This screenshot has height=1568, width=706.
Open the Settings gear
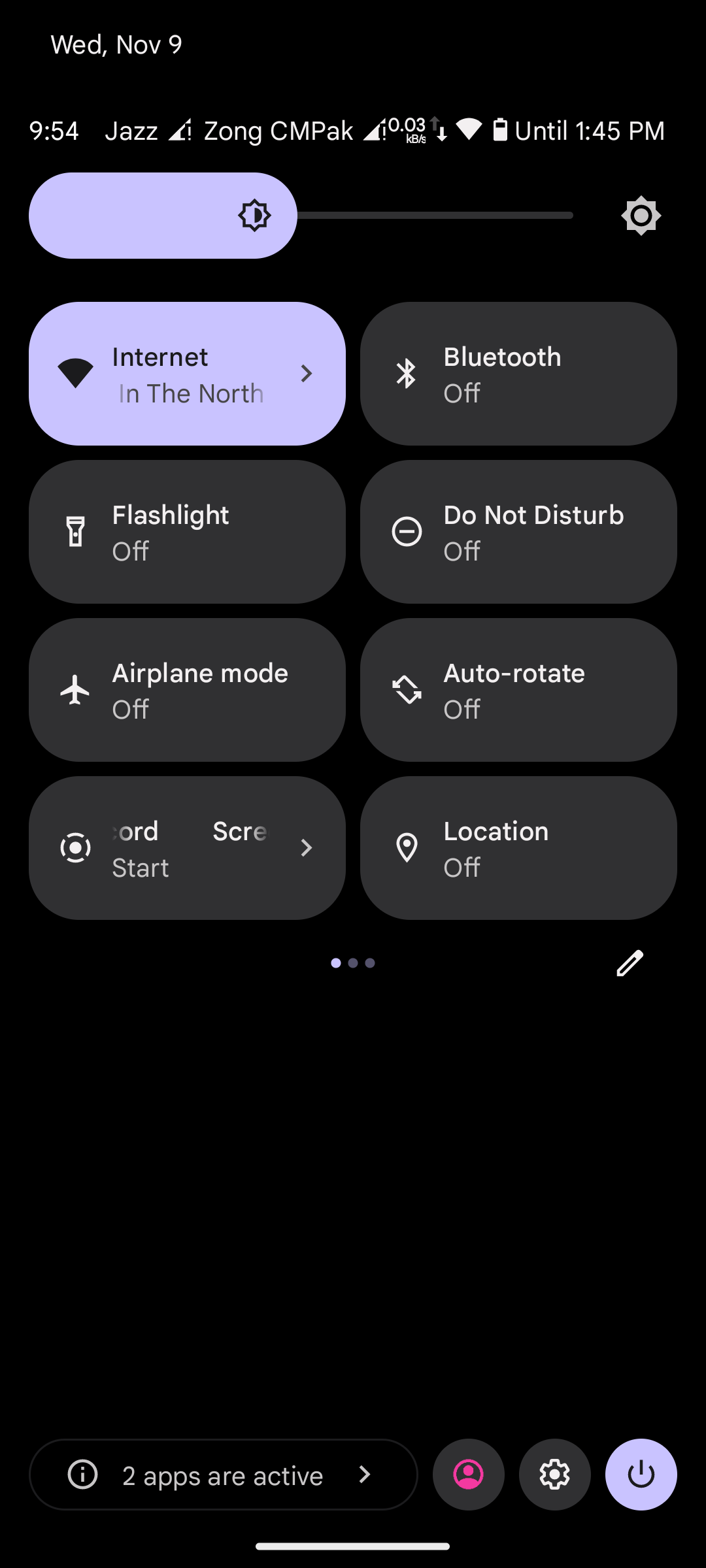point(554,1475)
